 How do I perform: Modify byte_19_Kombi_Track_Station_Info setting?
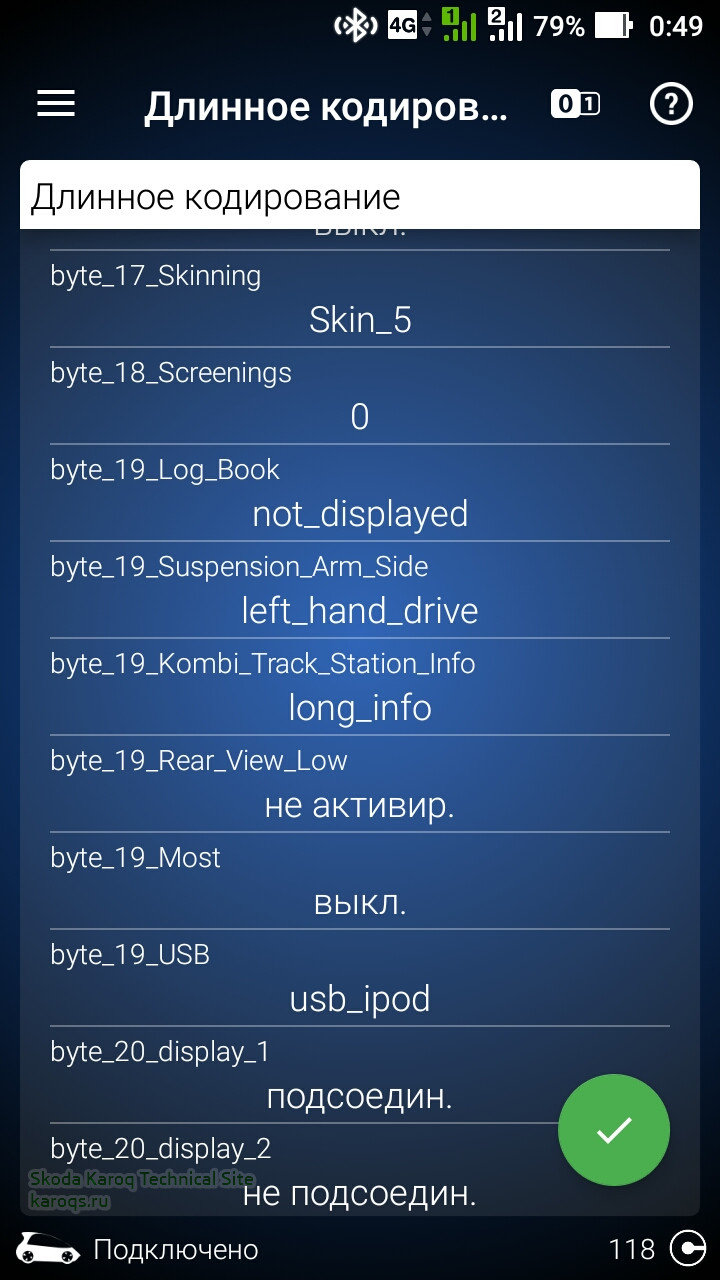[360, 707]
